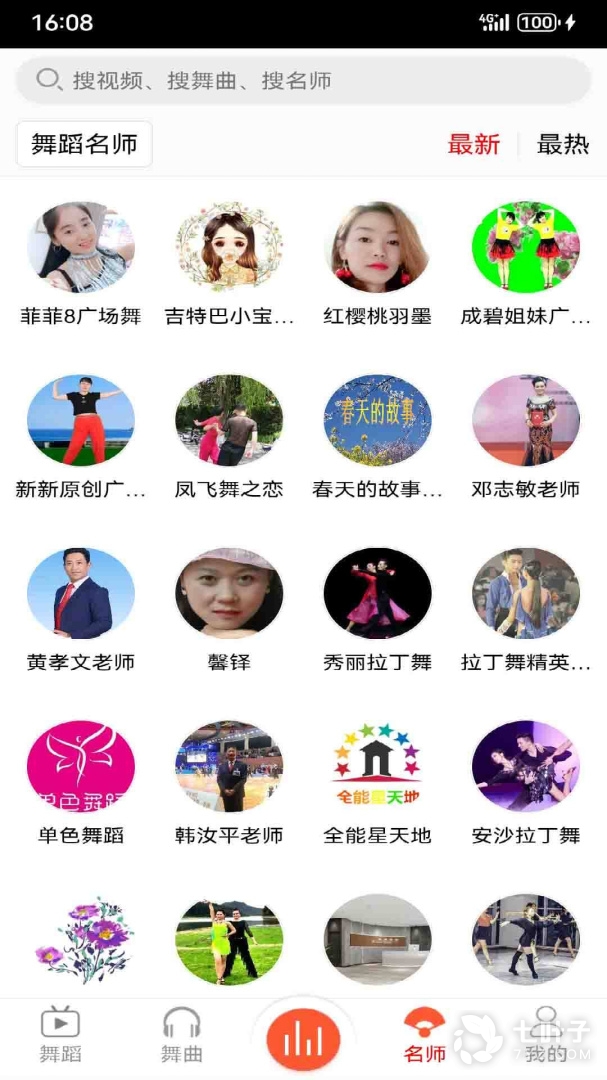
Task: Switch to the 舞曲 tab
Action: click(181, 1035)
